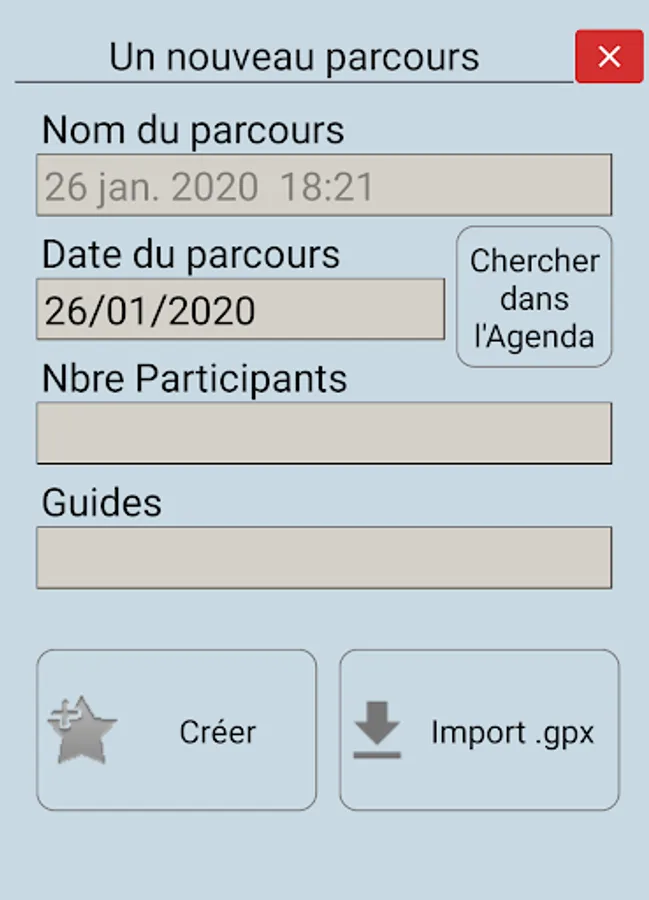This screenshot has width=649, height=900.
Task: Change the Date du parcours field
Action: 240,309
